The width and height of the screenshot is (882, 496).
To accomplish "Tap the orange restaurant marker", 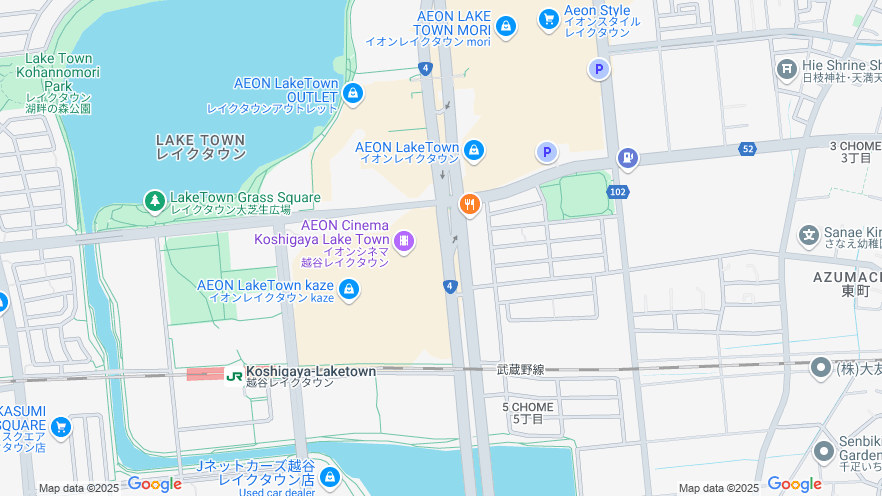I will pyautogui.click(x=469, y=205).
